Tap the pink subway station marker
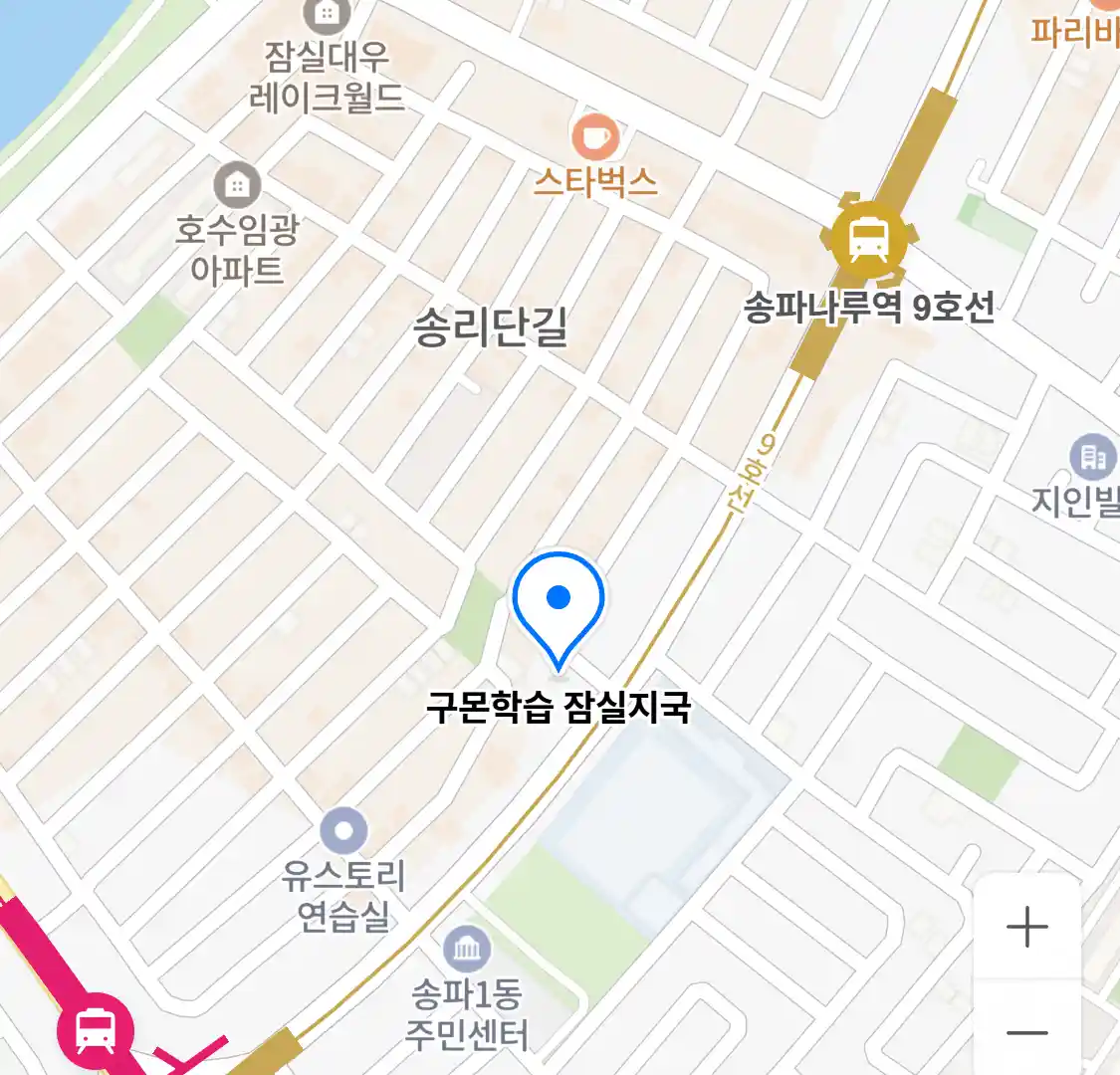 pos(95,1029)
